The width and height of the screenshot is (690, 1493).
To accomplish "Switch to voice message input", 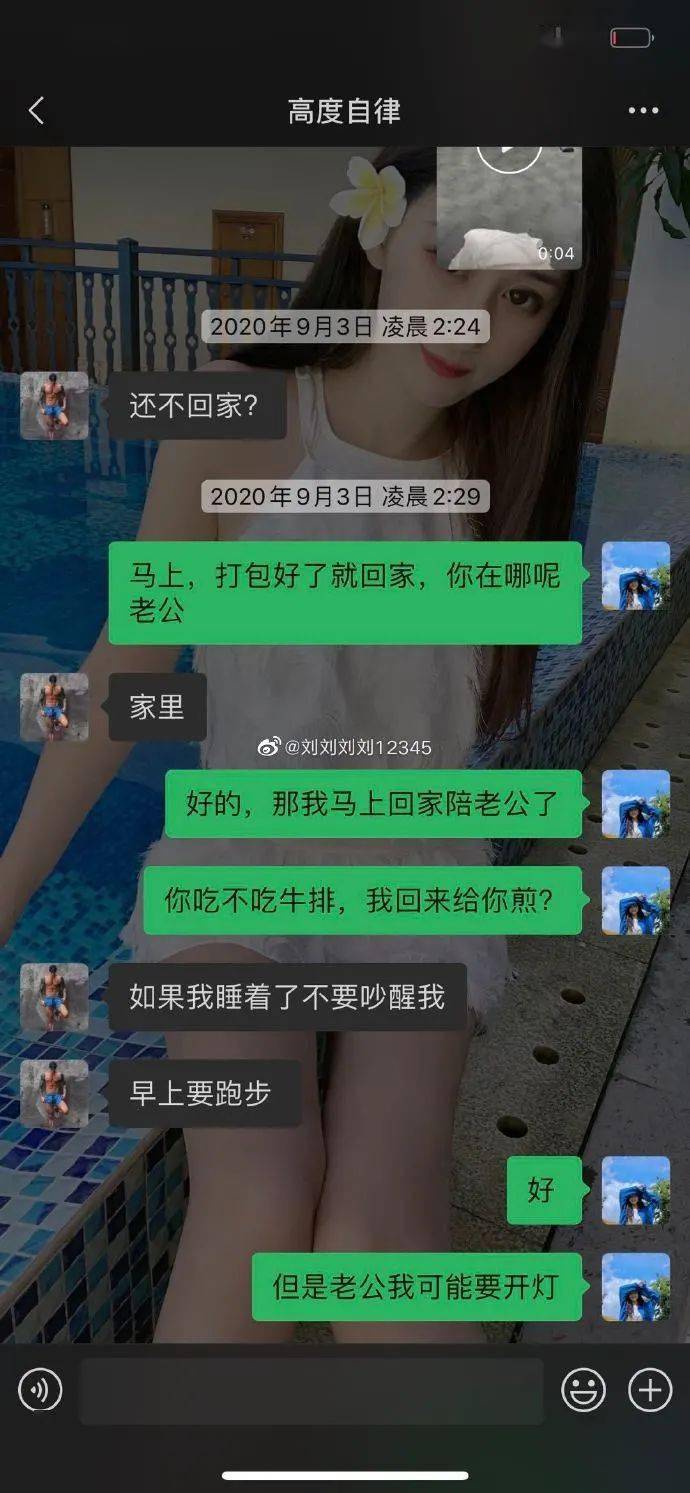I will coord(40,1389).
